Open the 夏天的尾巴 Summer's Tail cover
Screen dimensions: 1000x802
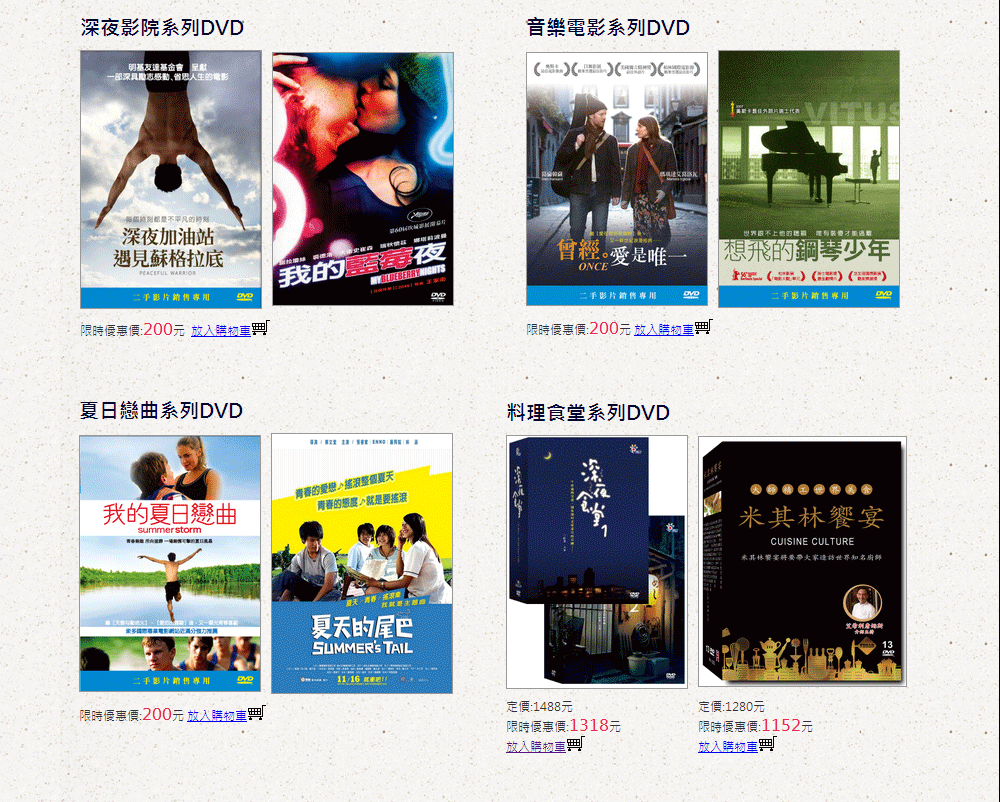pyautogui.click(x=362, y=563)
